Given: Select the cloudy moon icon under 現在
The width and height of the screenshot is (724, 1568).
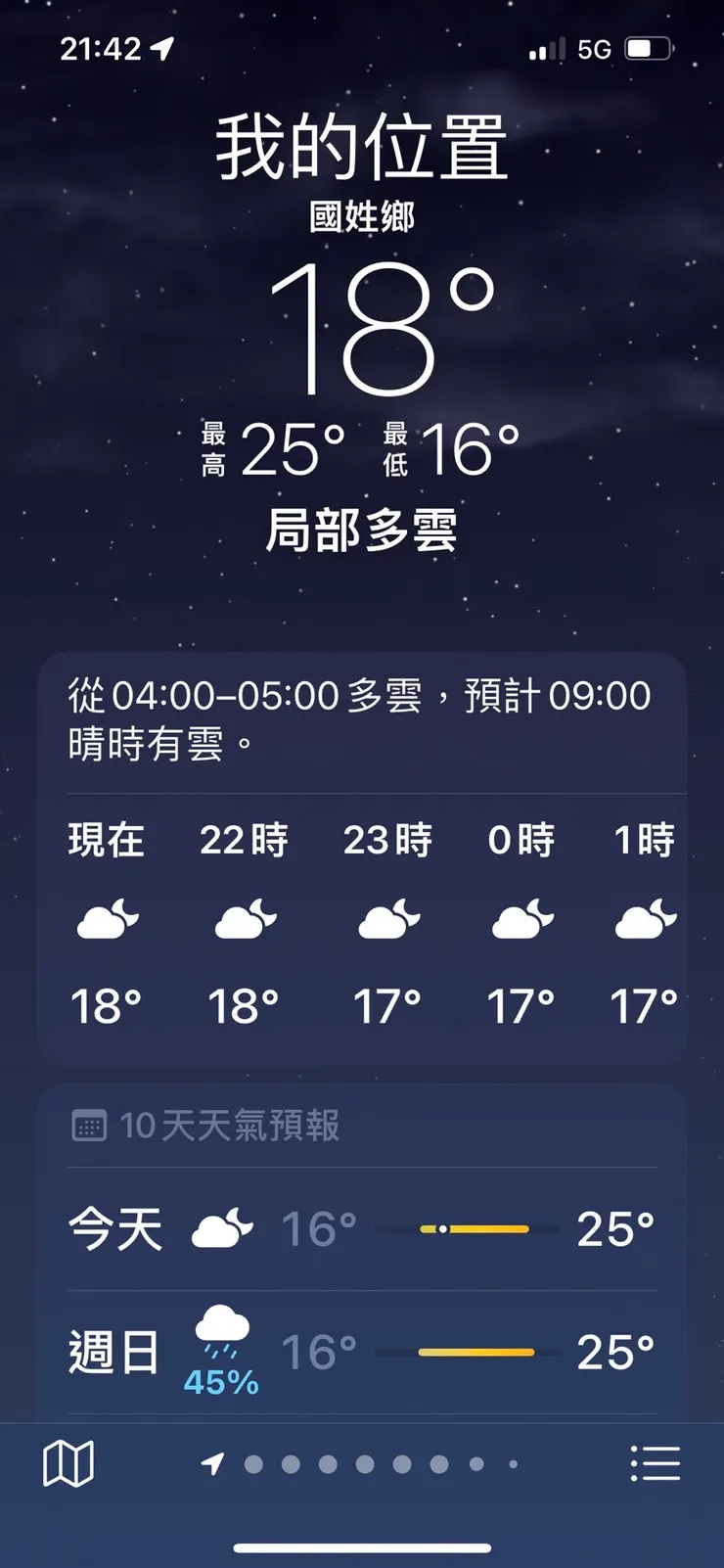Looking at the screenshot, I should tap(105, 918).
